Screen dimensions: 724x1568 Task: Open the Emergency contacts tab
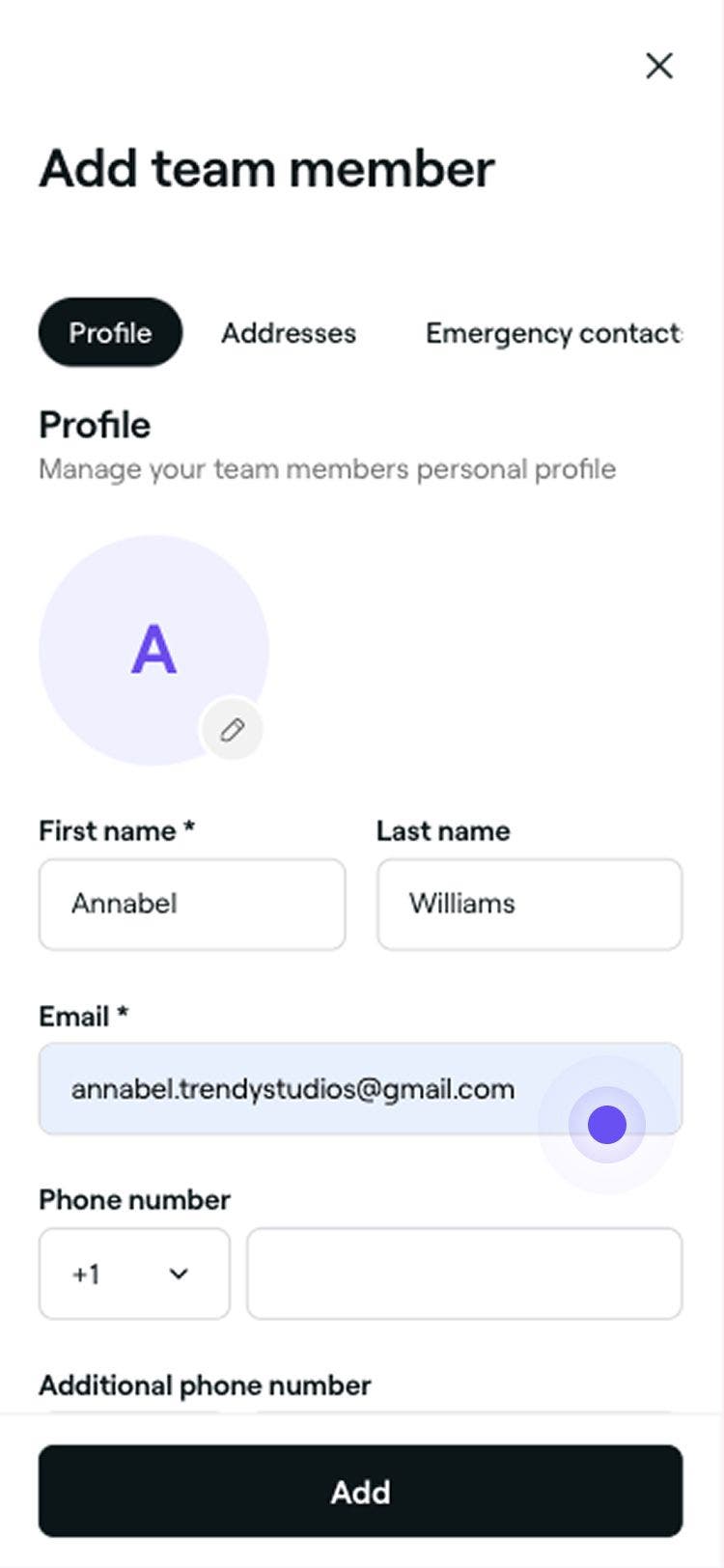pyautogui.click(x=553, y=333)
